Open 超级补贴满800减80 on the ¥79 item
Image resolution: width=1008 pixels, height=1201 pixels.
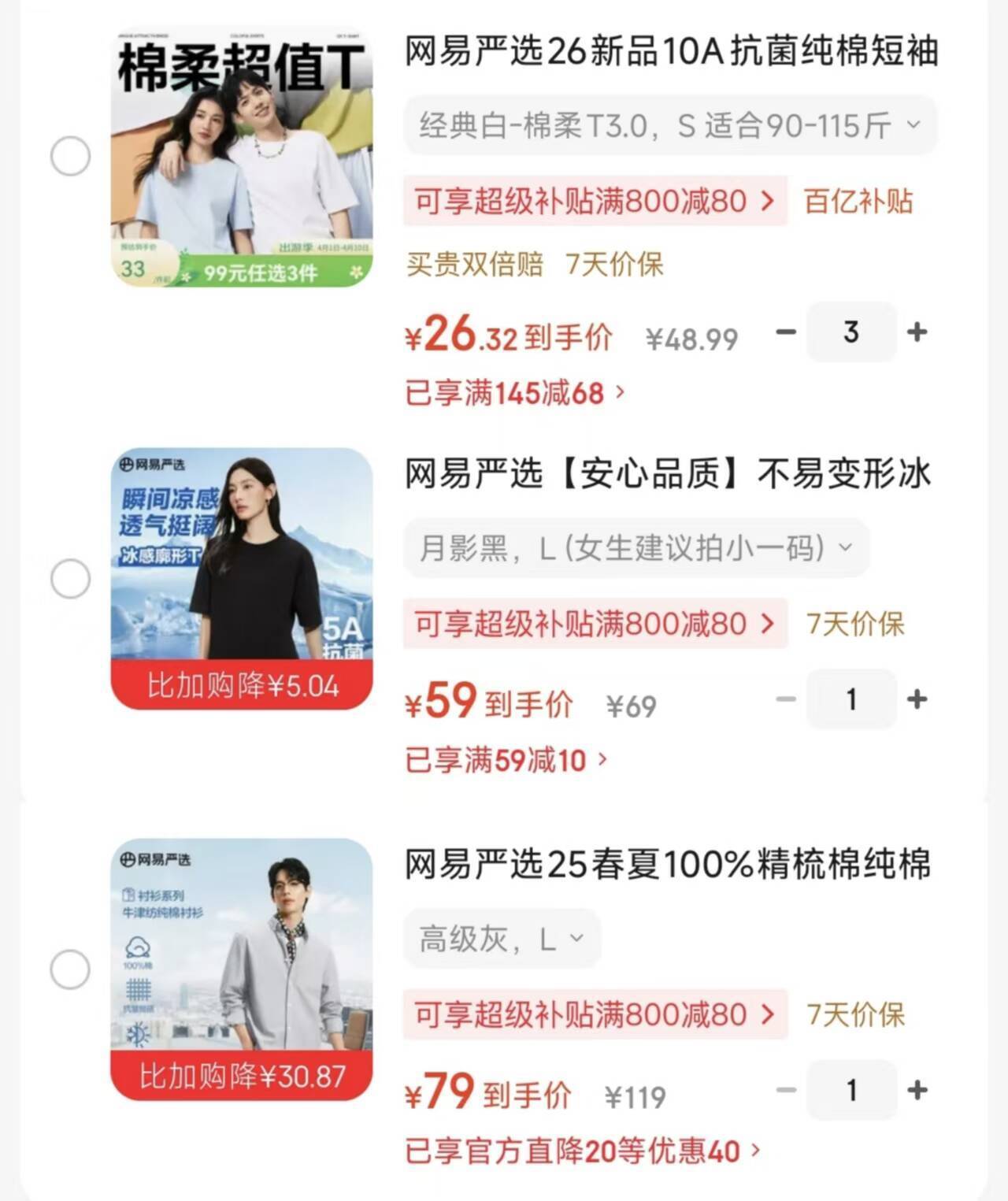[x=595, y=1014]
